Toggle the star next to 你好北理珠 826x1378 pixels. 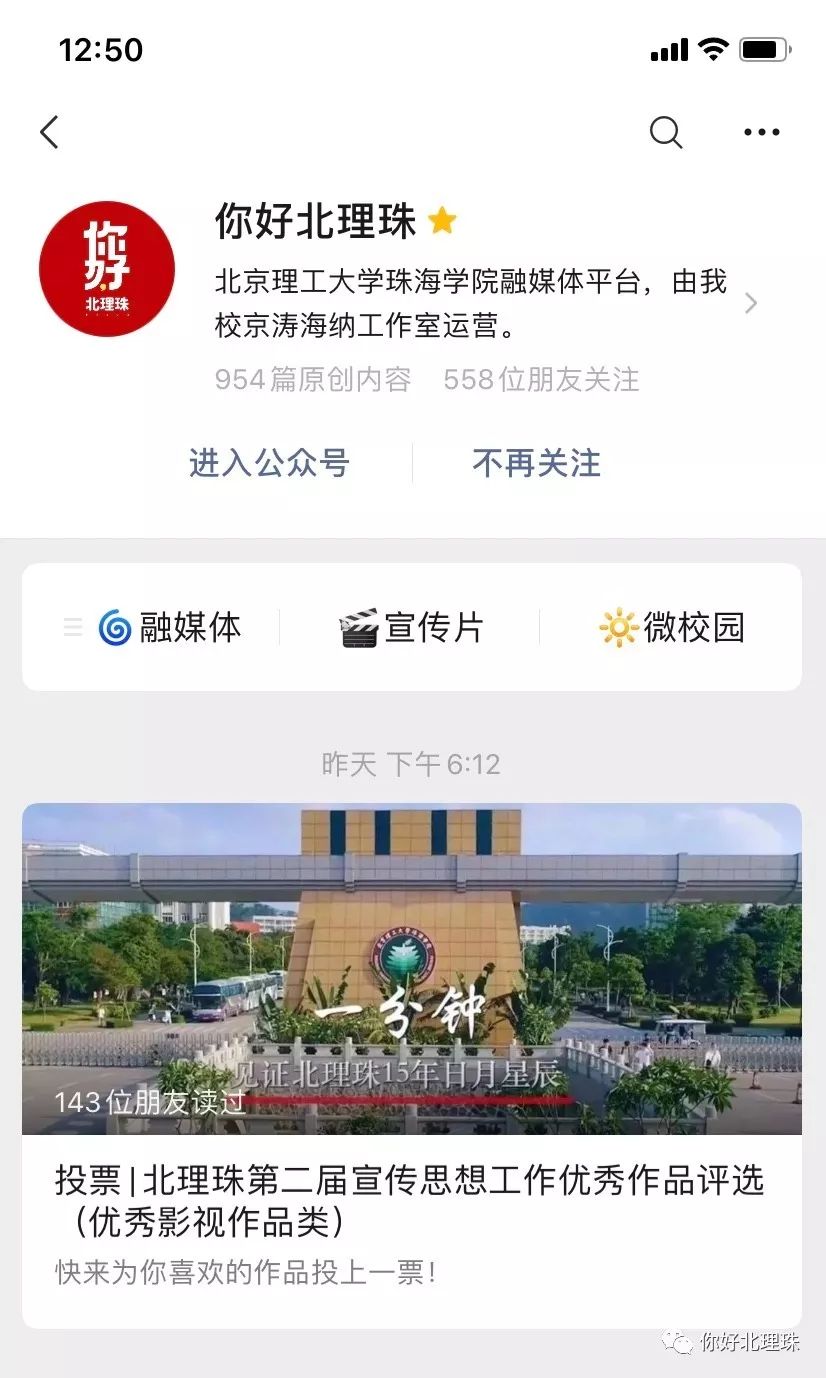(x=443, y=222)
